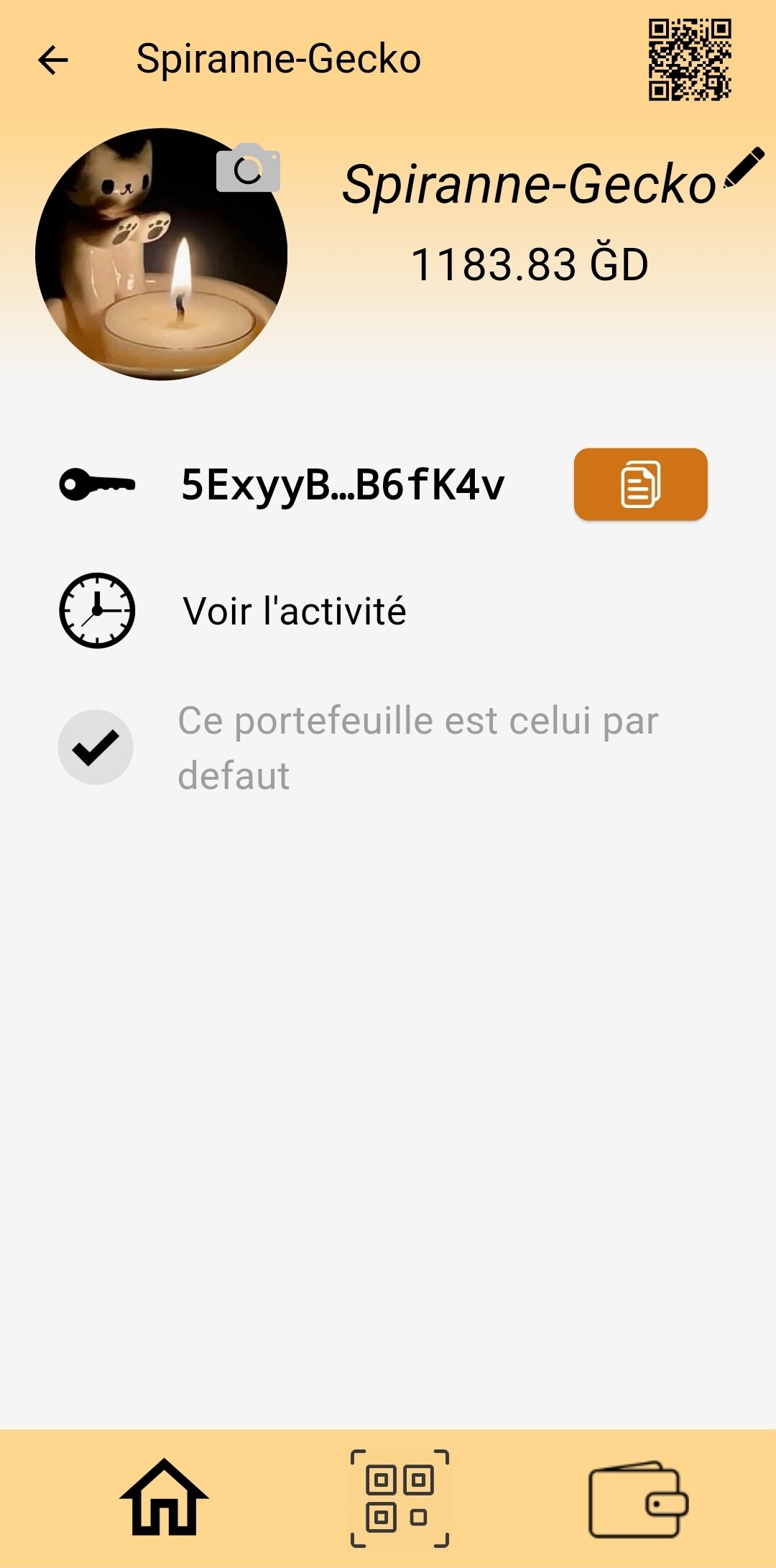
Task: Show the wallet QR code
Action: [x=689, y=60]
